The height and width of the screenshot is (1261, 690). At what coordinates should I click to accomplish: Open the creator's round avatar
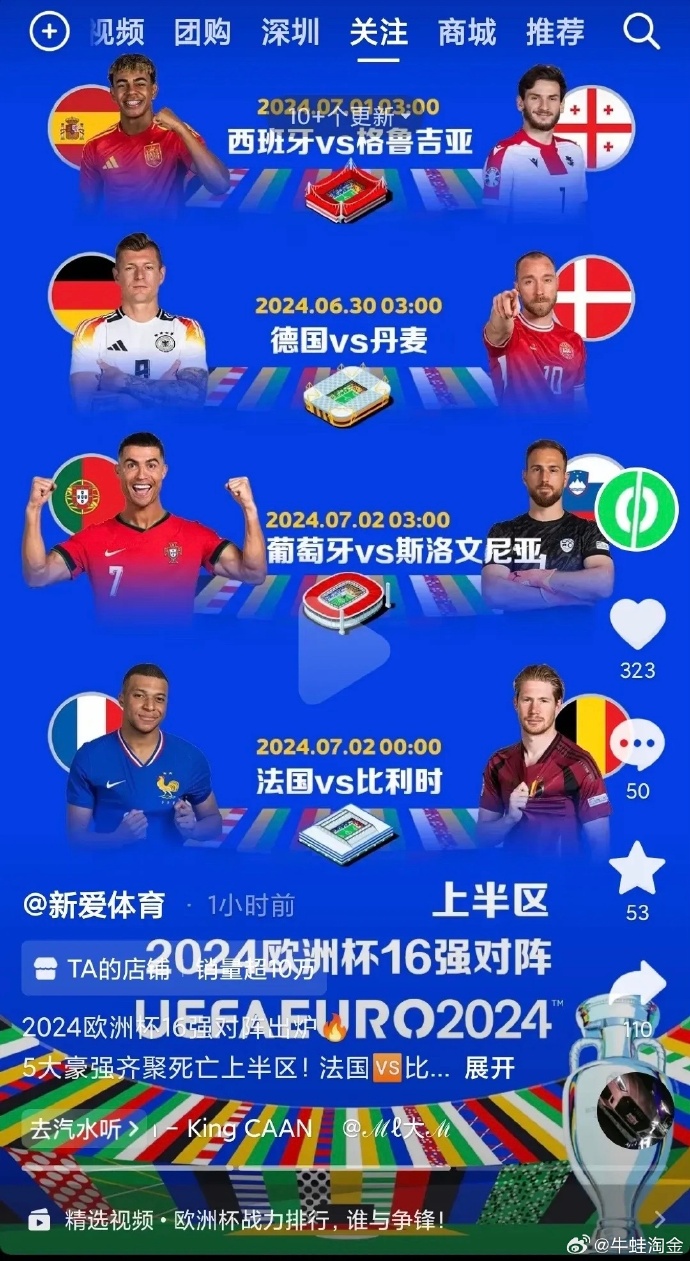[x=636, y=509]
